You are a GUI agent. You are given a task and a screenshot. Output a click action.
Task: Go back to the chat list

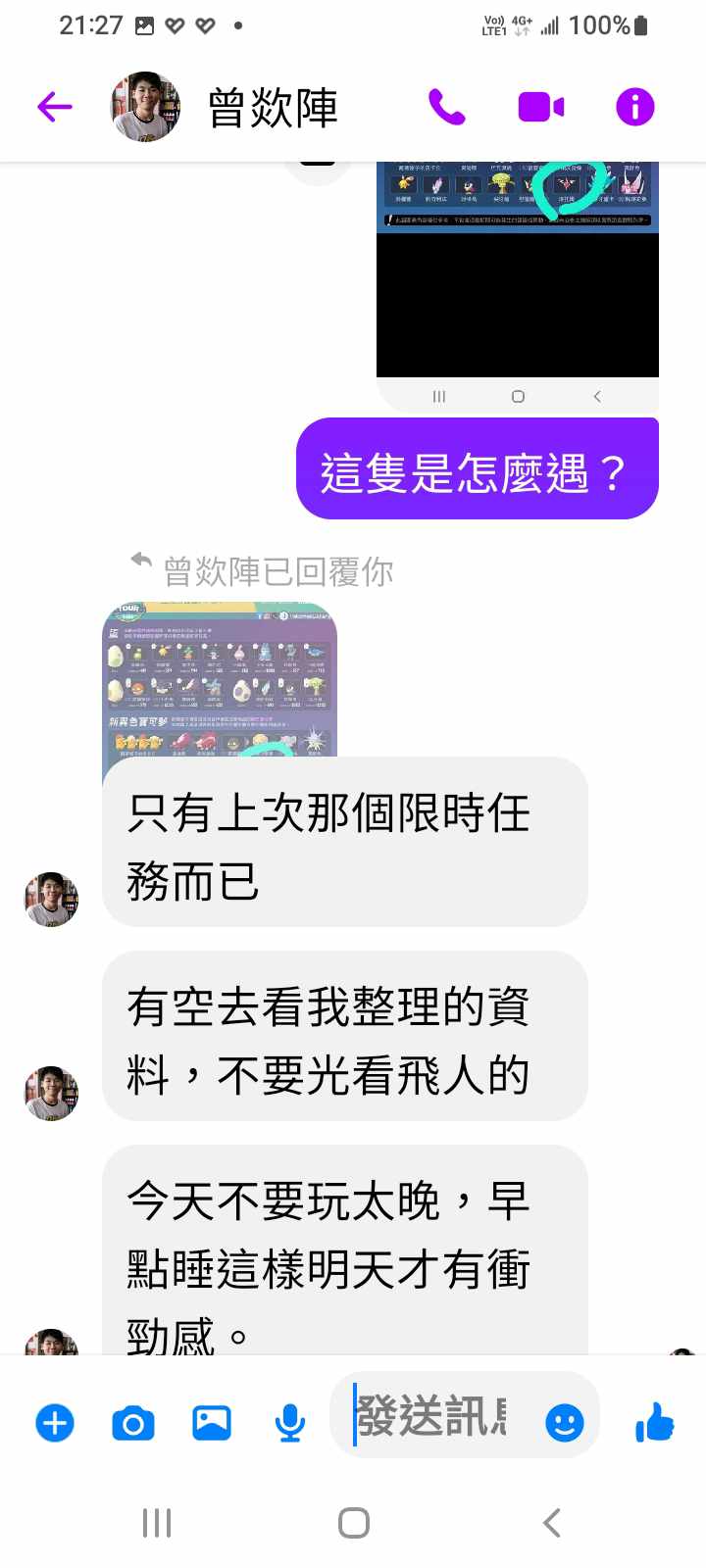point(55,107)
